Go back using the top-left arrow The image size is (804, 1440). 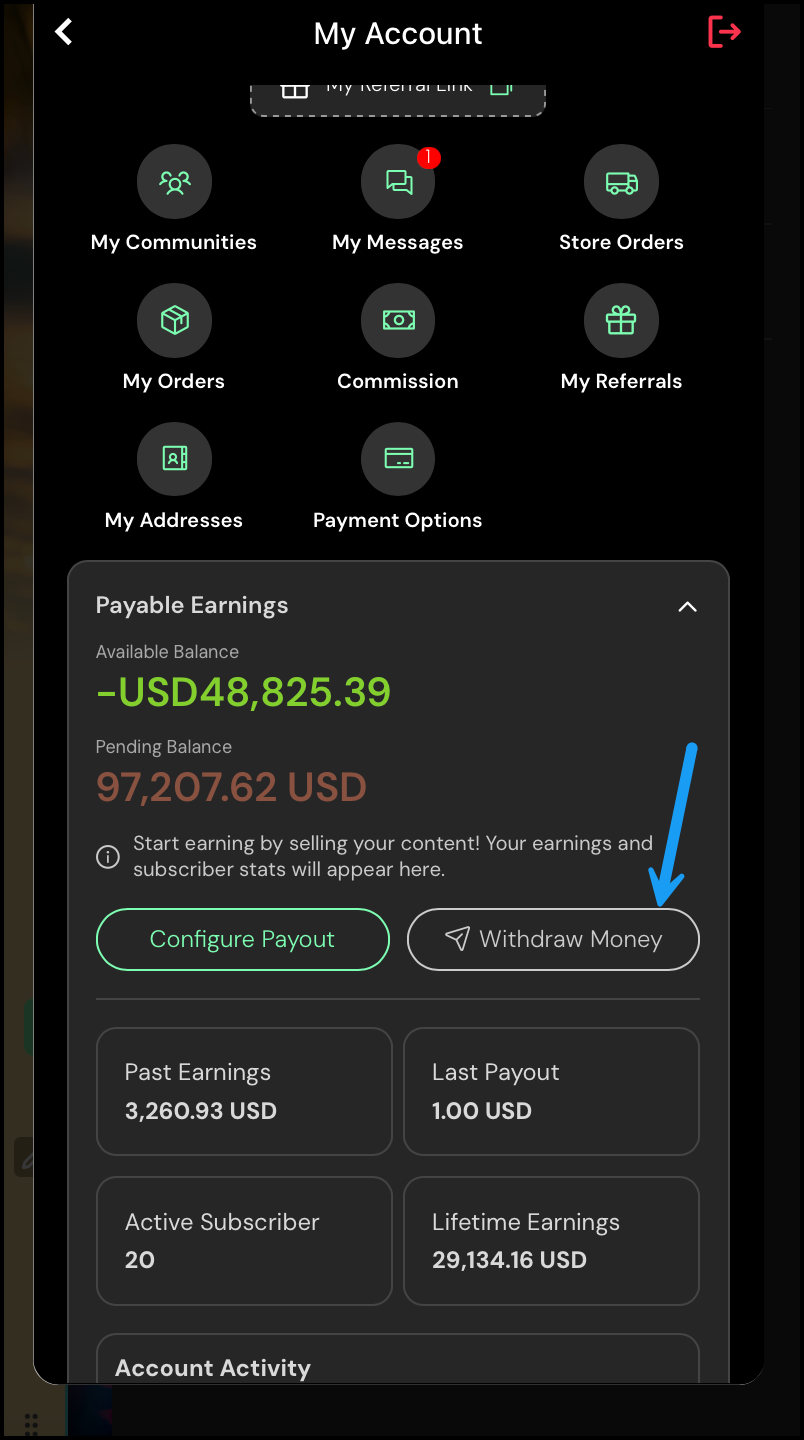click(64, 32)
